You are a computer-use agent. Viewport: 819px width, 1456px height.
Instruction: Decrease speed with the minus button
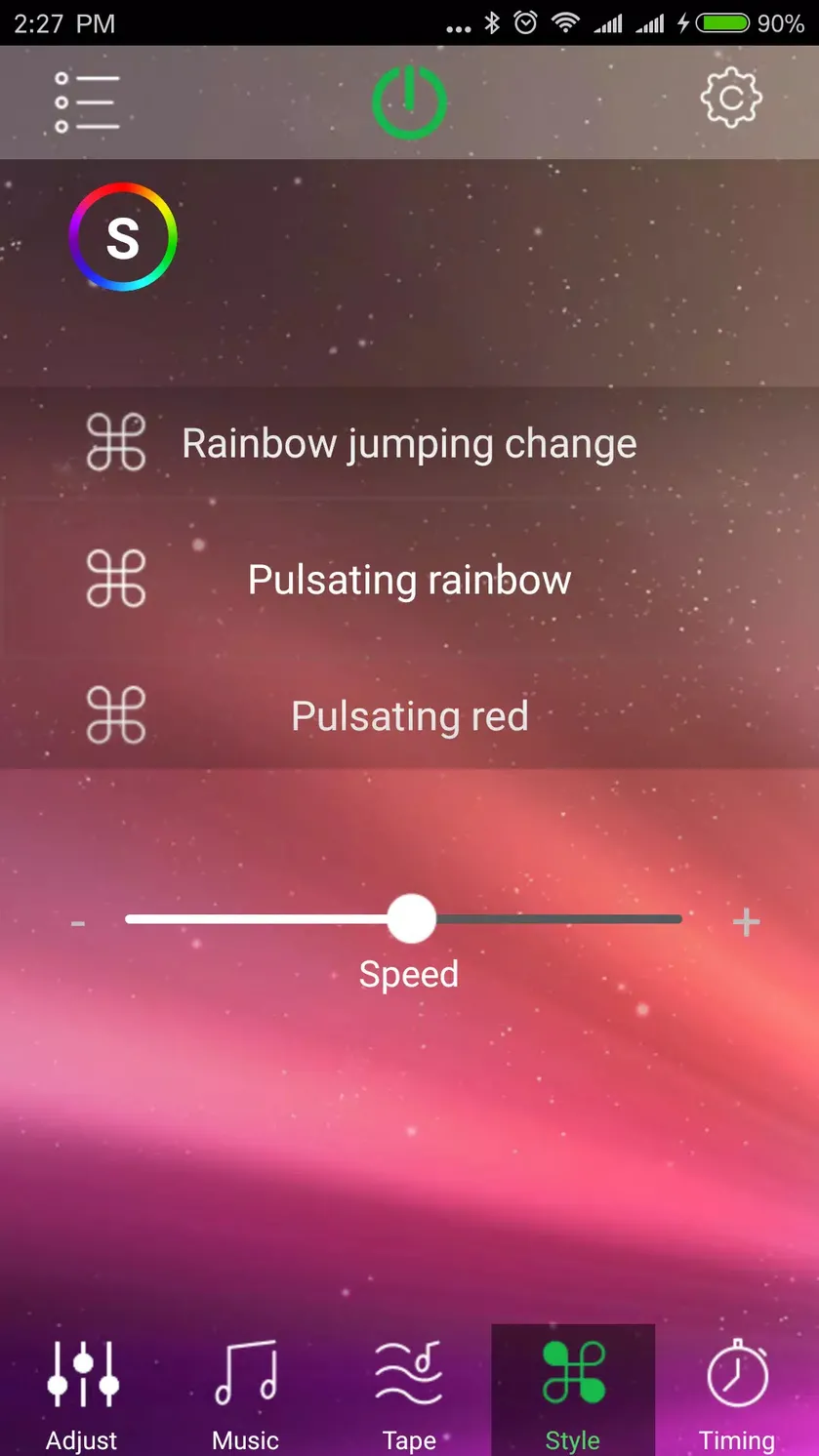click(x=78, y=922)
